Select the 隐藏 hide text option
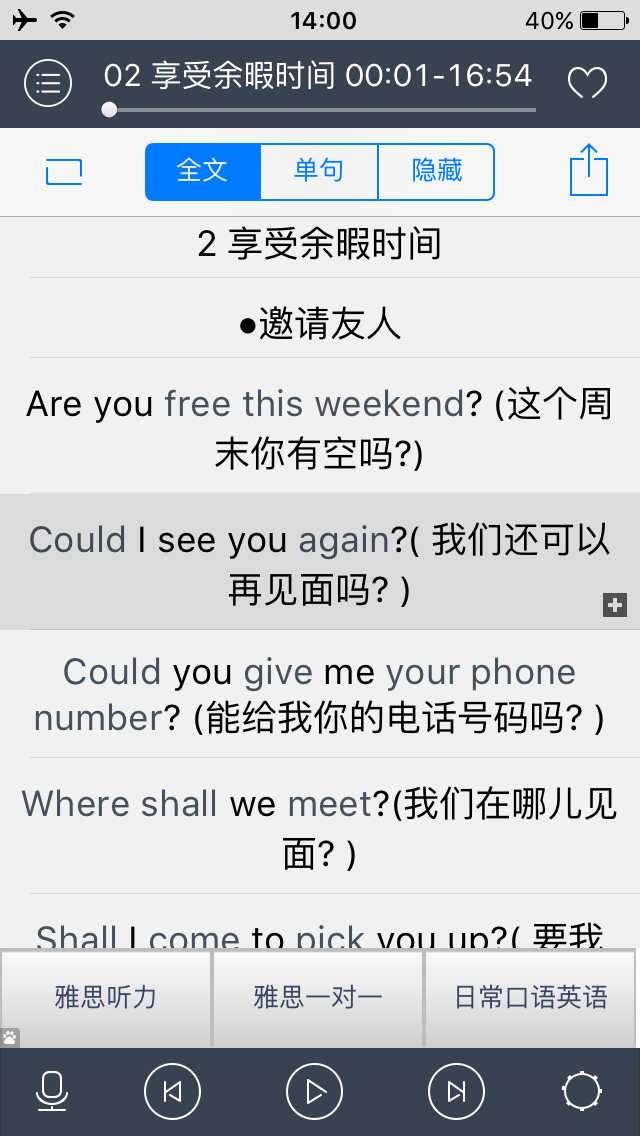This screenshot has width=640, height=1136. [x=436, y=172]
